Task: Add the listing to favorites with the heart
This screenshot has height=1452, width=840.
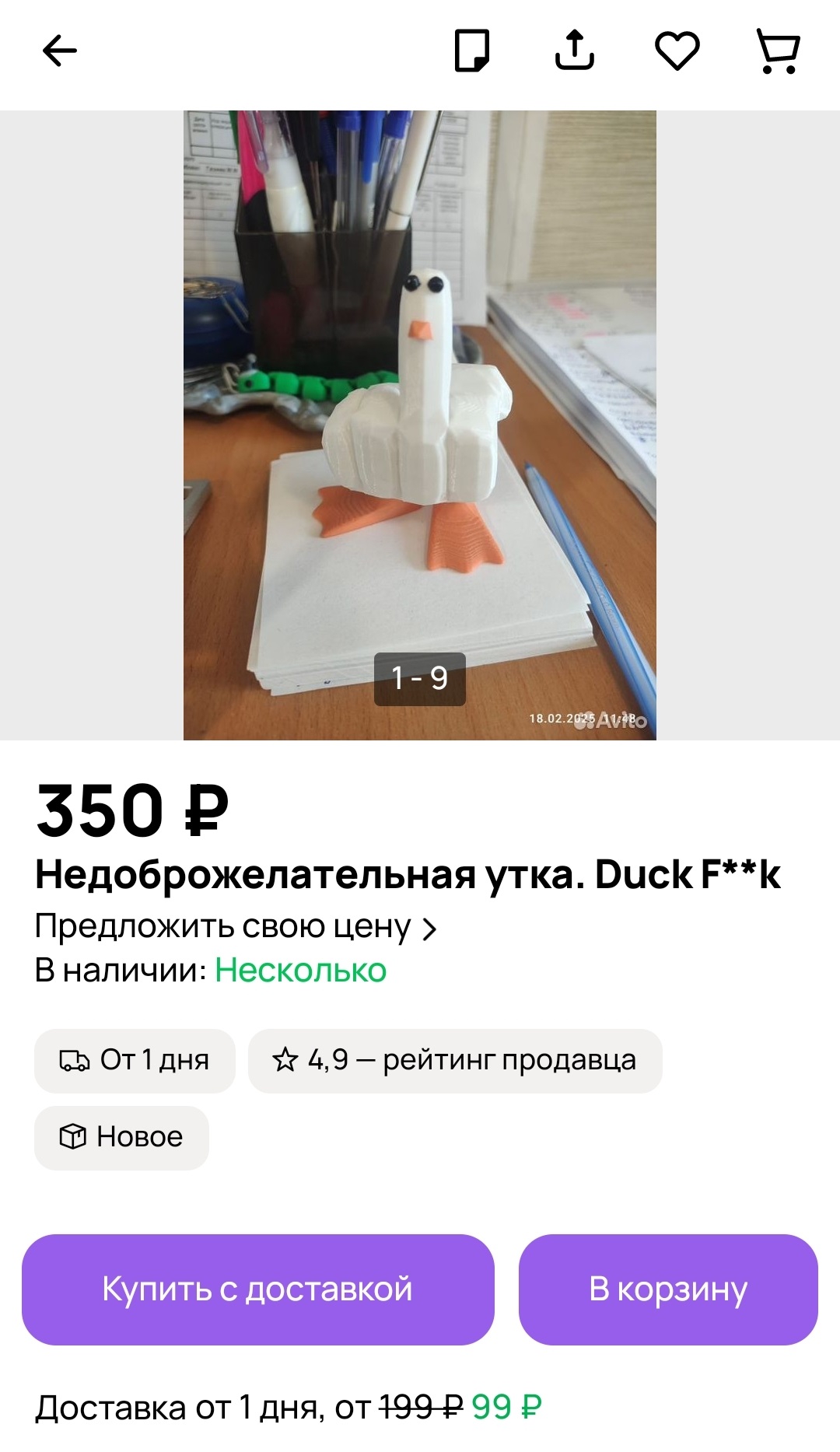Action: tap(677, 51)
